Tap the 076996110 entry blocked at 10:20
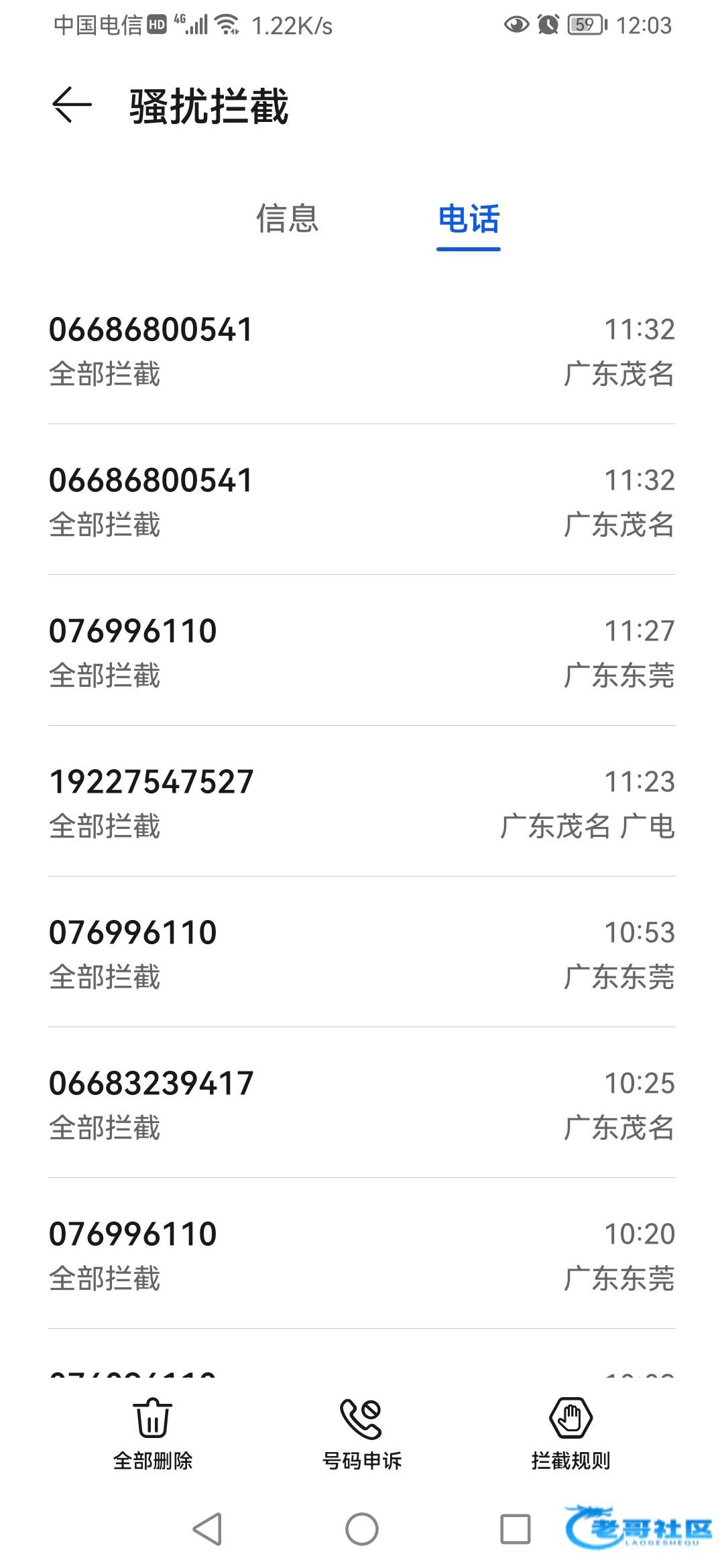The image size is (724, 1568). coord(362,1254)
